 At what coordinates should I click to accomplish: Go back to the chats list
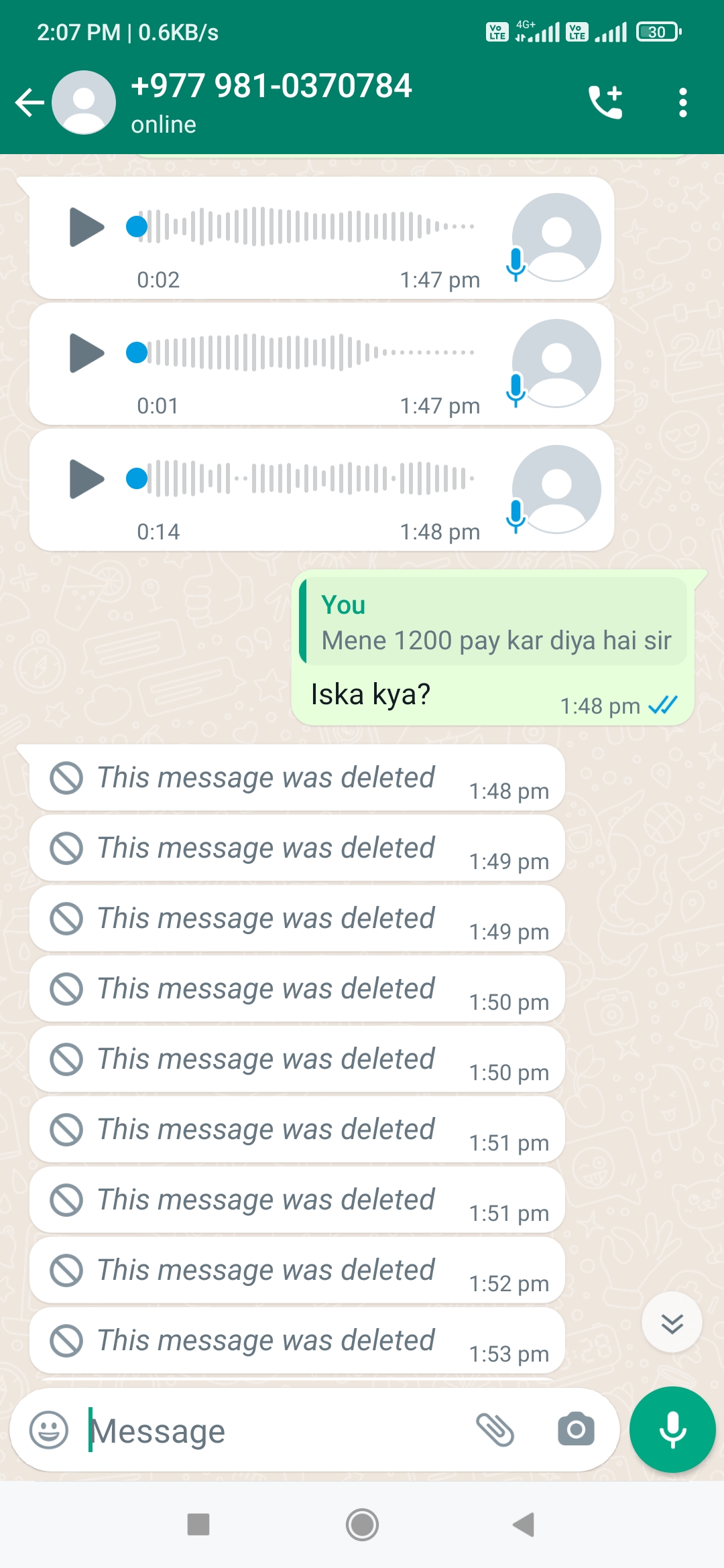click(x=29, y=103)
